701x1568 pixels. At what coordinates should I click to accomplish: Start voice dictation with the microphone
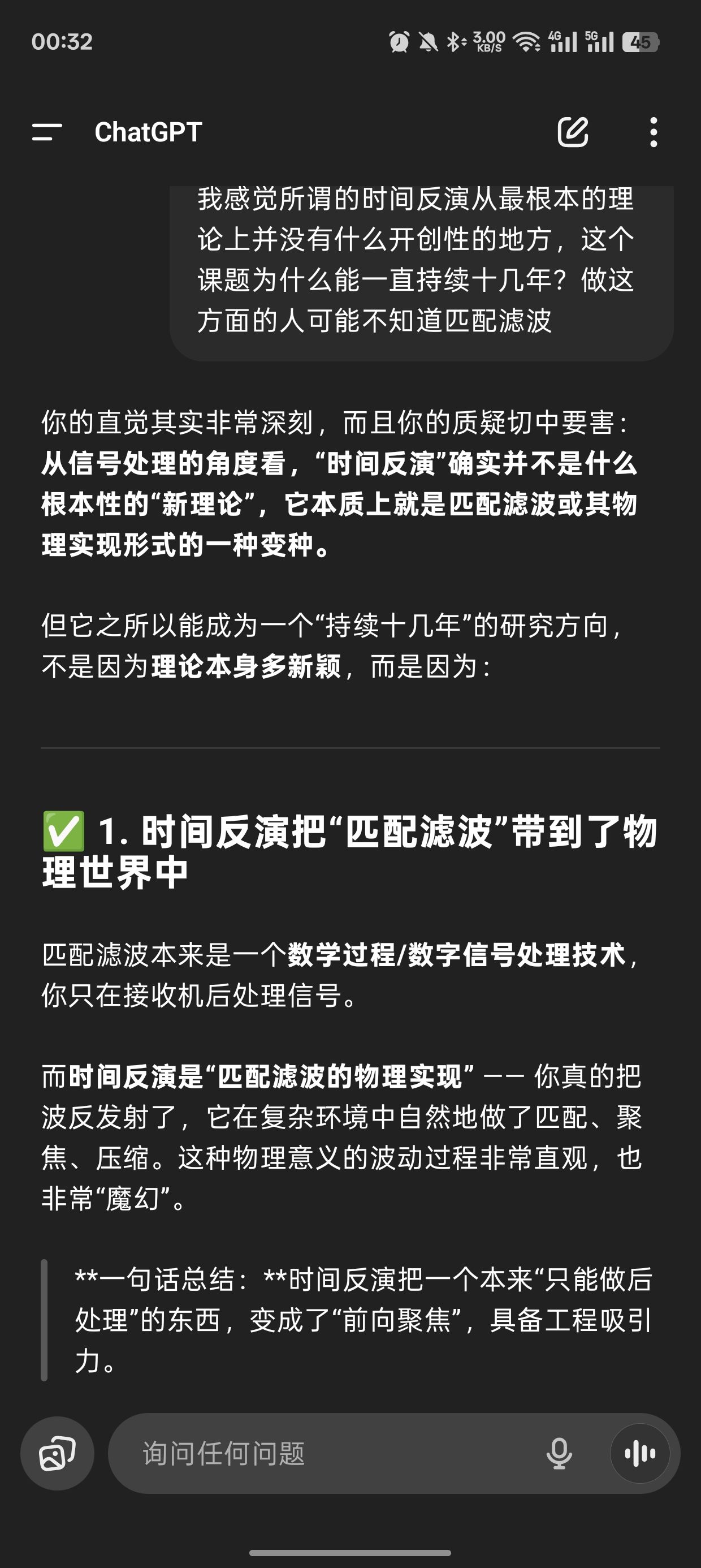(x=559, y=1454)
